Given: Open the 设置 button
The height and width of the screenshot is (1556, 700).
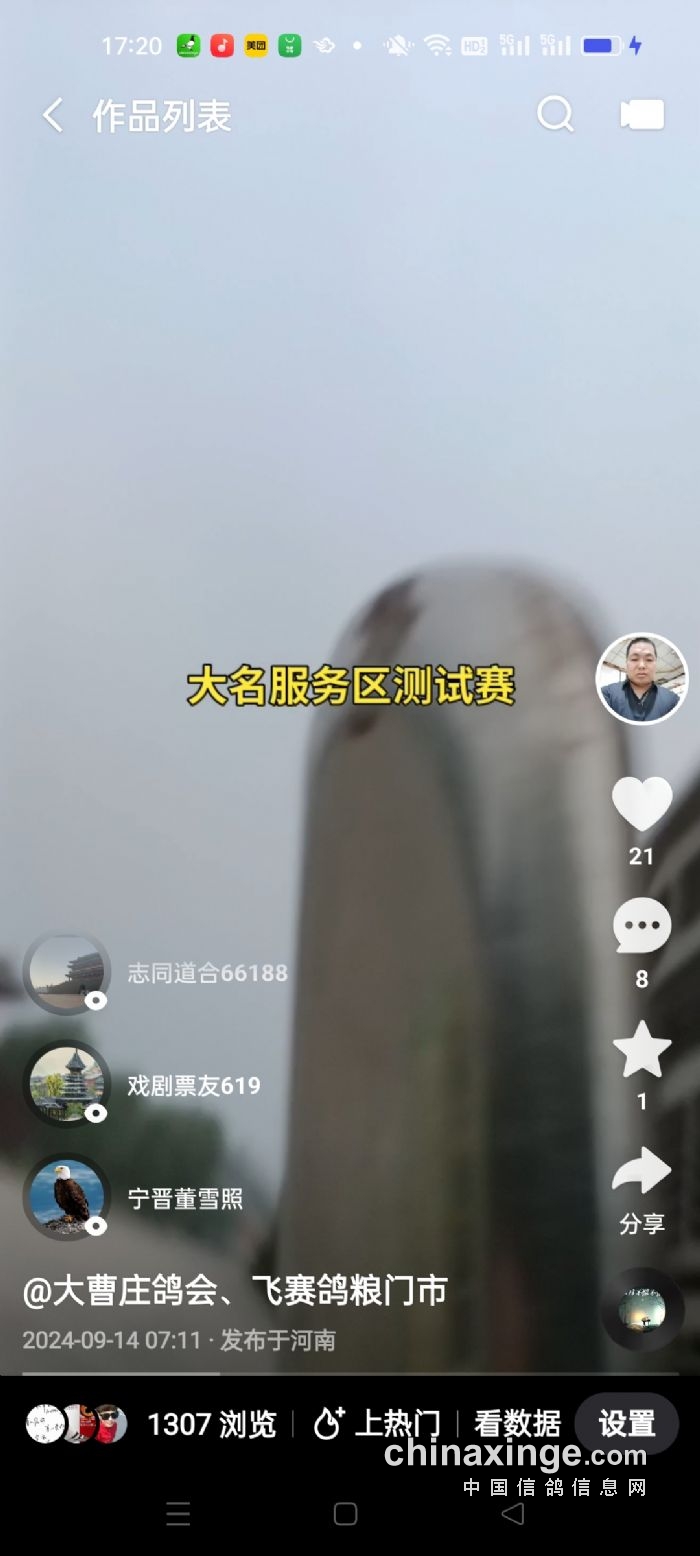Looking at the screenshot, I should point(627,1423).
